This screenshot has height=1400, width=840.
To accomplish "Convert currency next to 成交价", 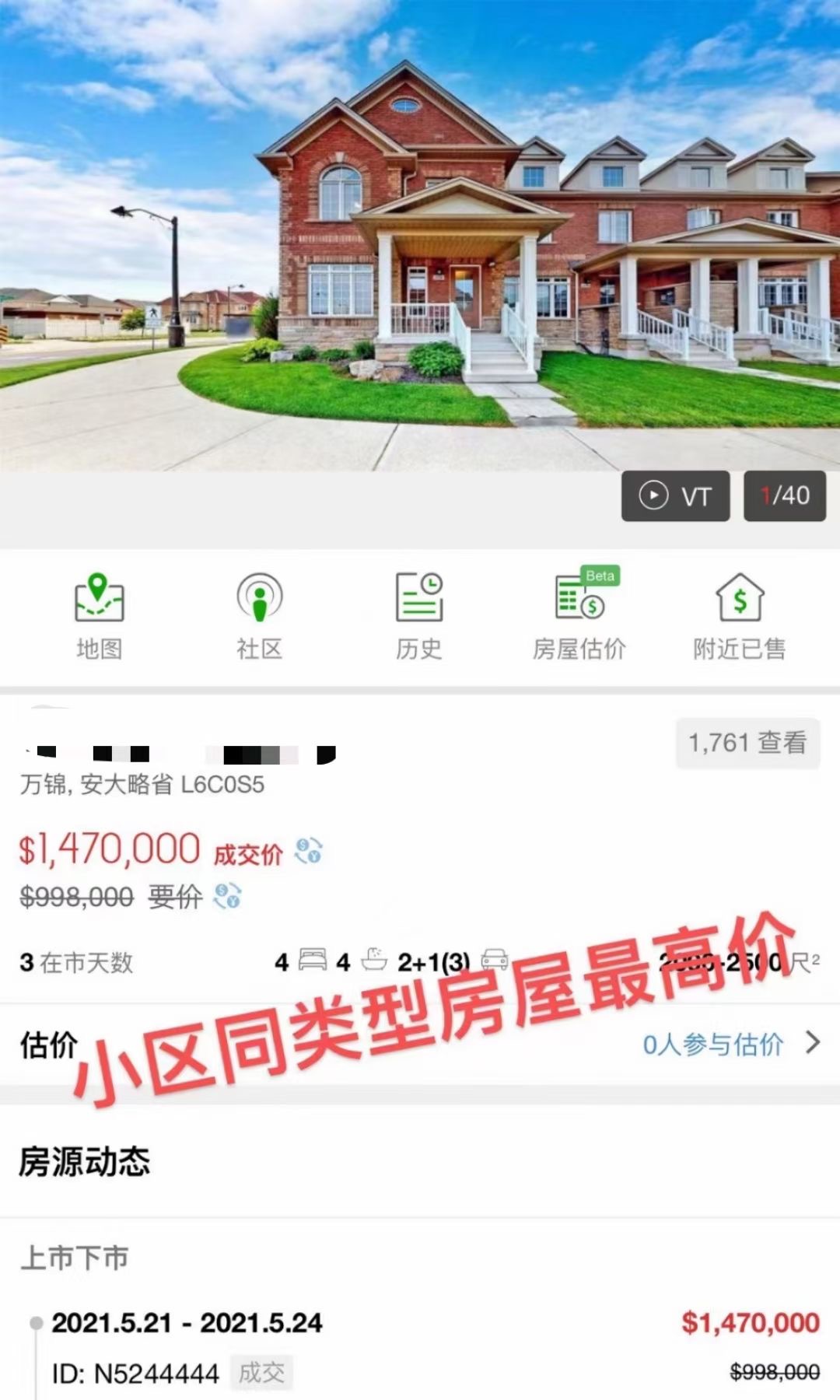I will tap(308, 851).
